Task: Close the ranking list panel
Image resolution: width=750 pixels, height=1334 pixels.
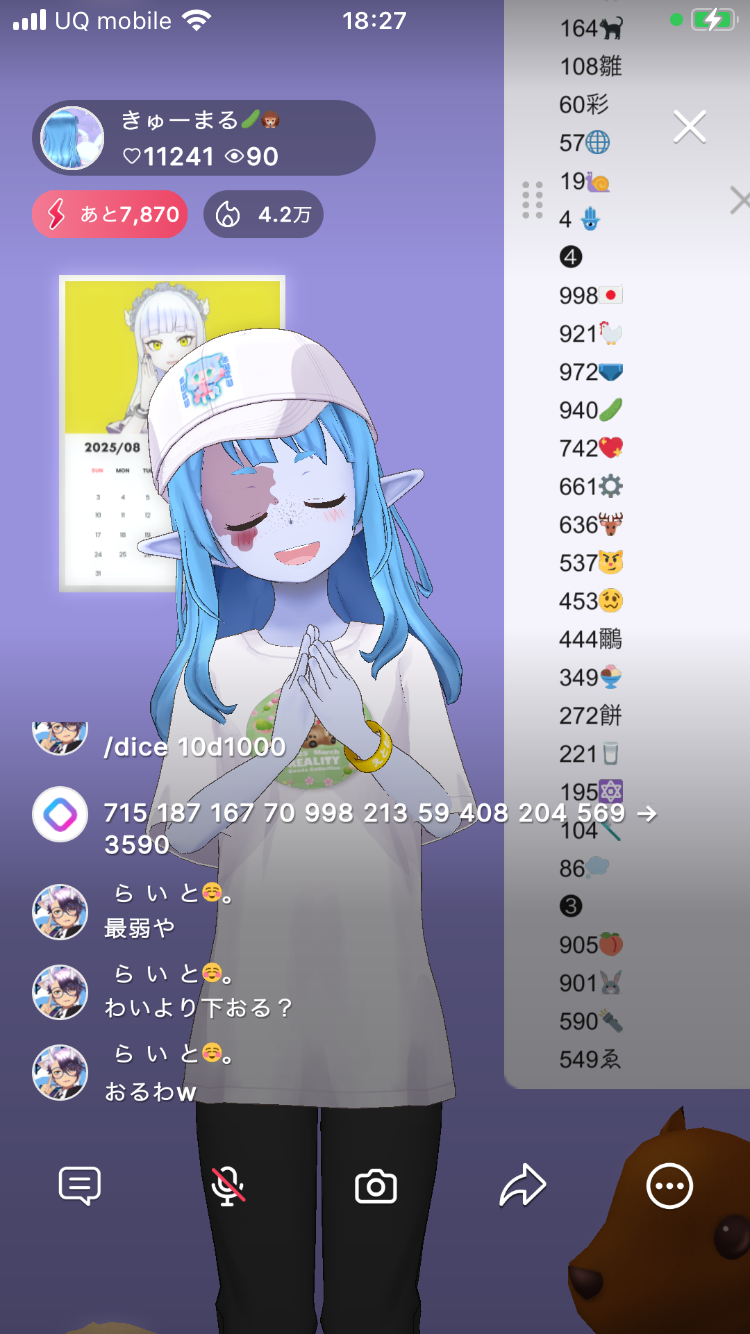Action: click(x=689, y=127)
